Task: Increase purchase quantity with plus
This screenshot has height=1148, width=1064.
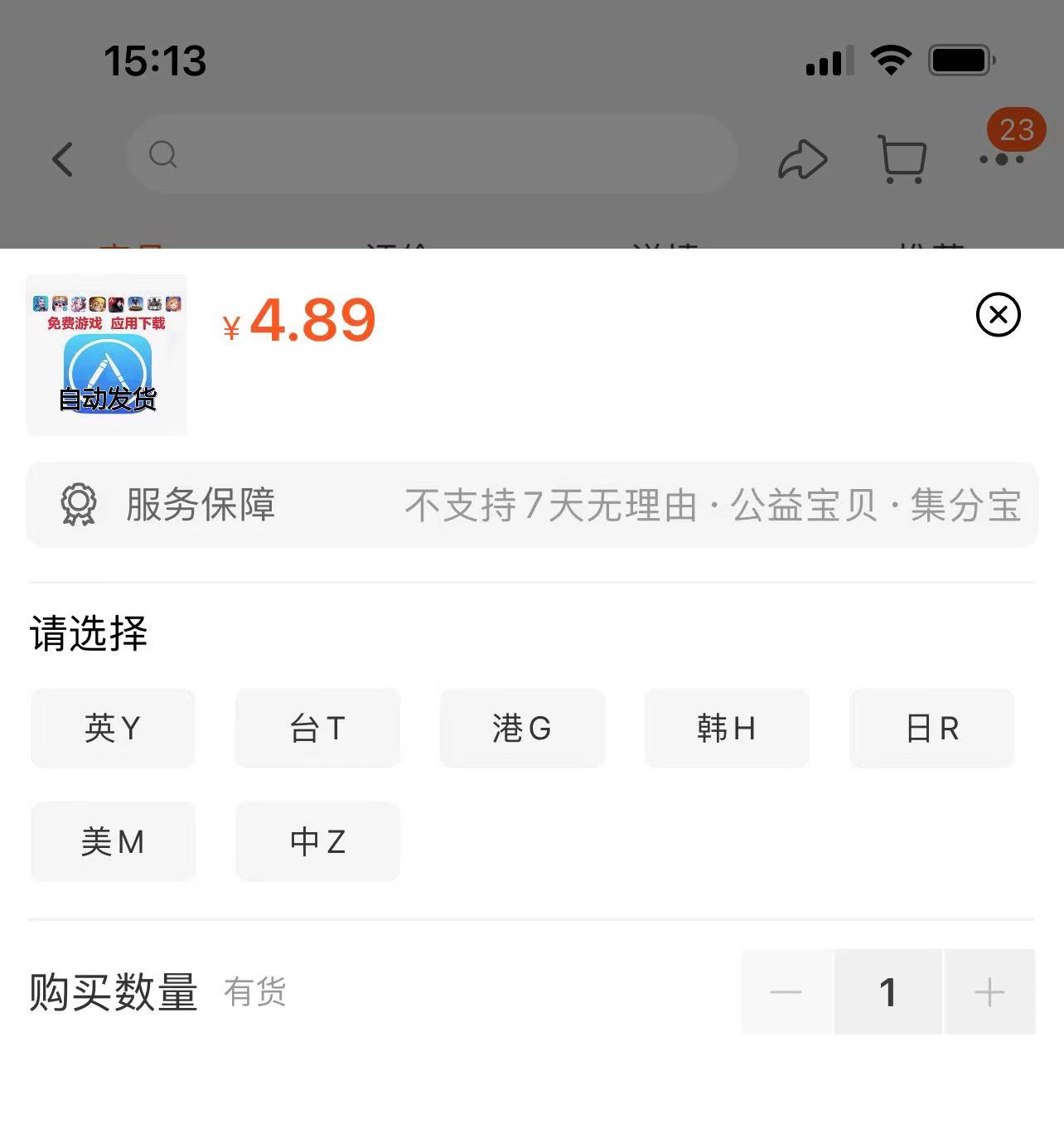Action: (x=989, y=992)
